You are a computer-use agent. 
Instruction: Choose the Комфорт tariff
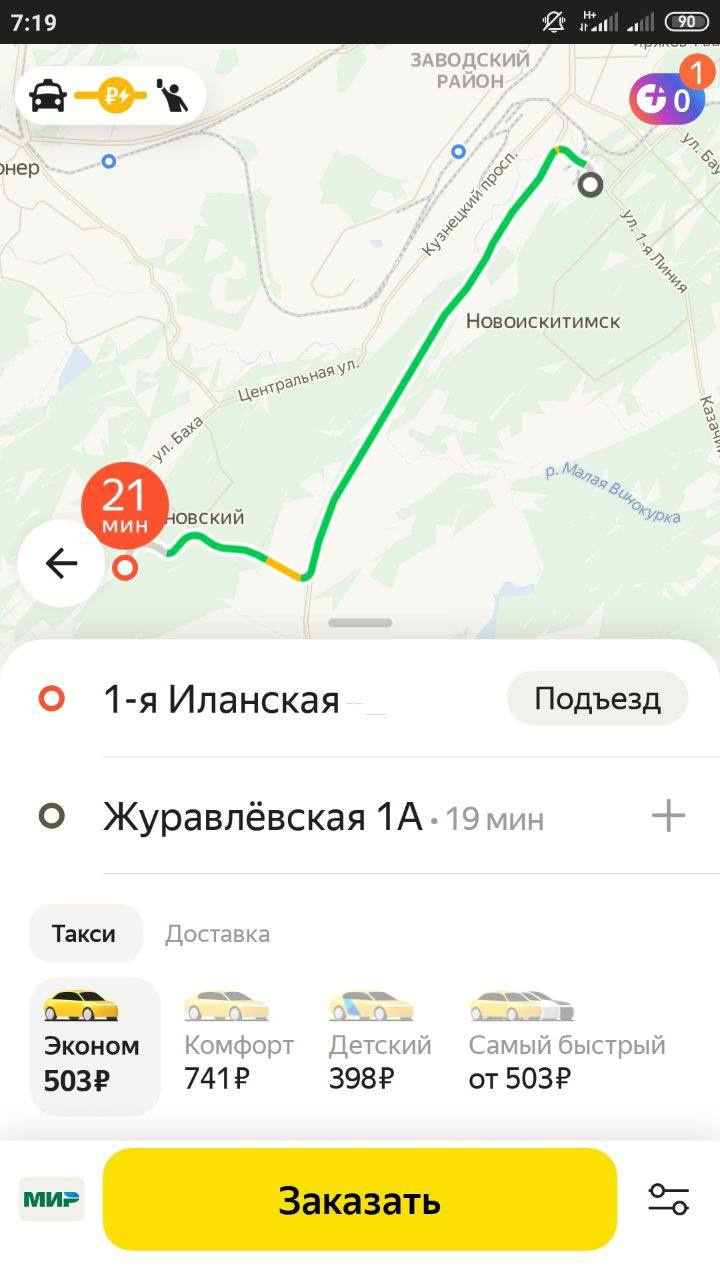(x=238, y=1045)
